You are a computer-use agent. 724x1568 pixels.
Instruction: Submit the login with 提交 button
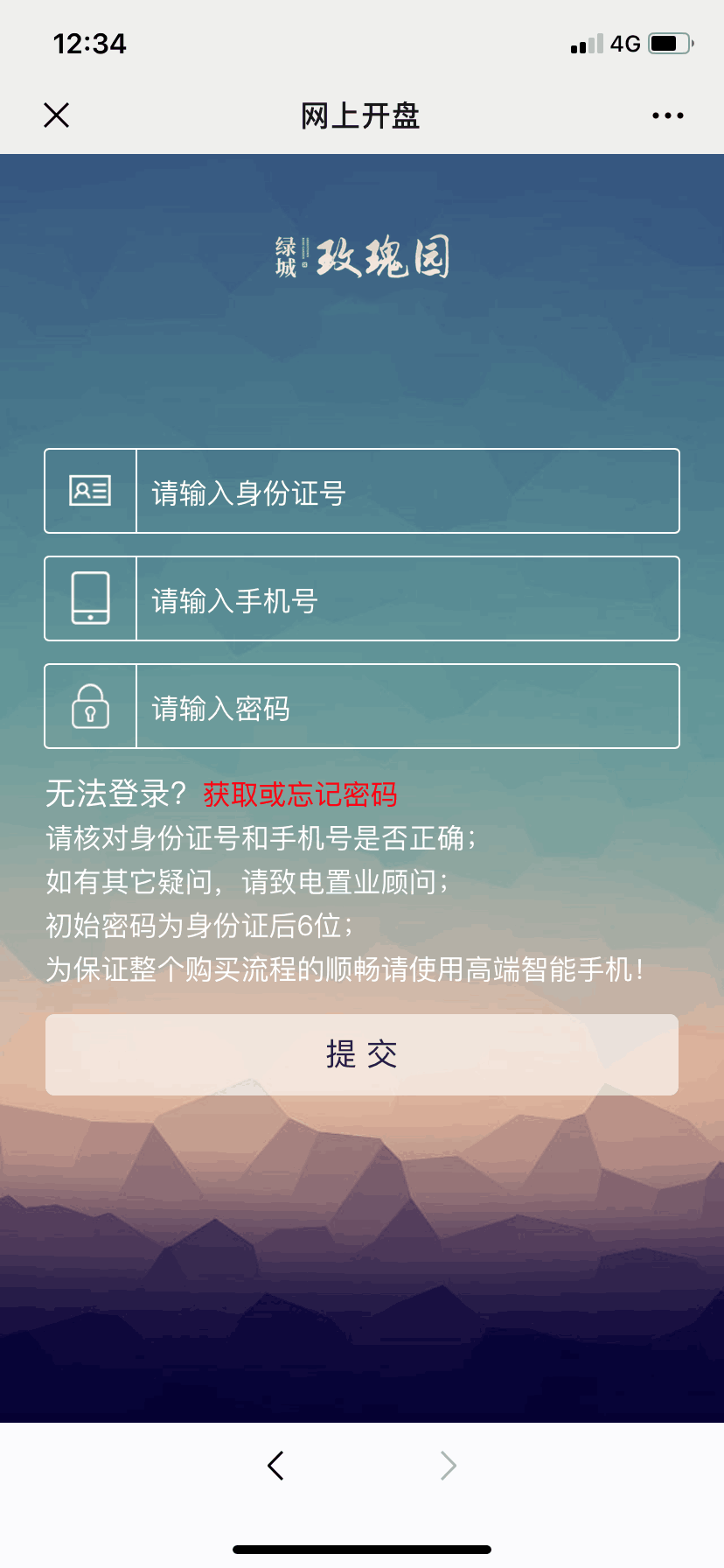(x=362, y=1054)
